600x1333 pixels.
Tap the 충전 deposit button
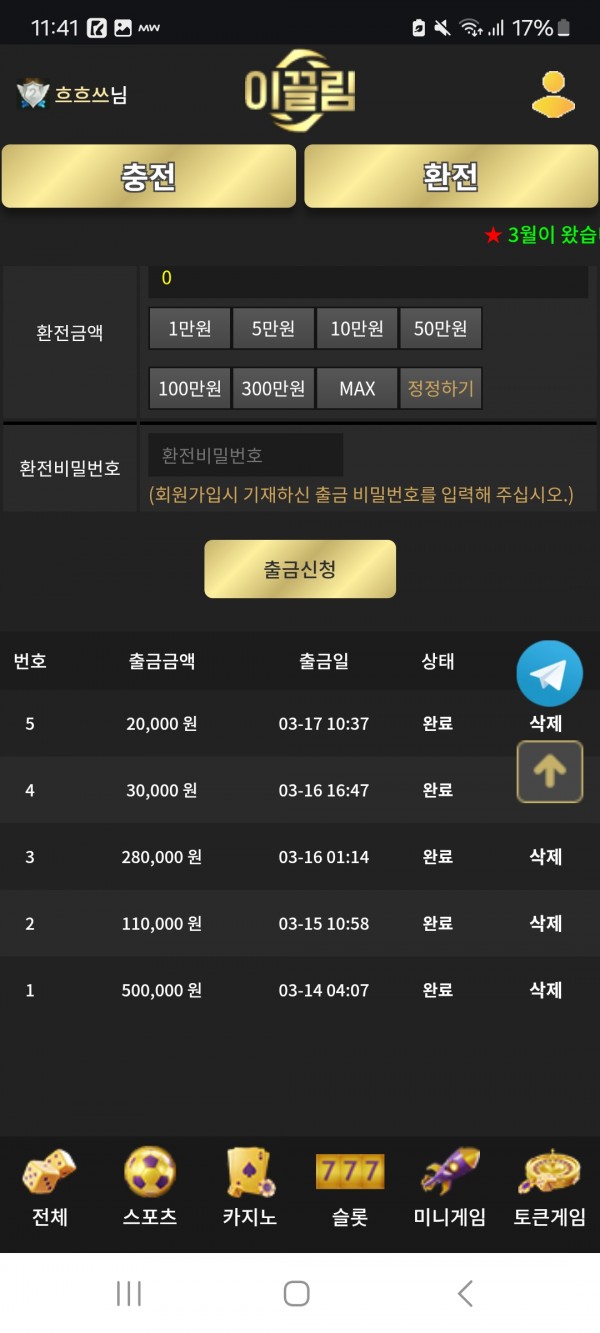pos(149,177)
